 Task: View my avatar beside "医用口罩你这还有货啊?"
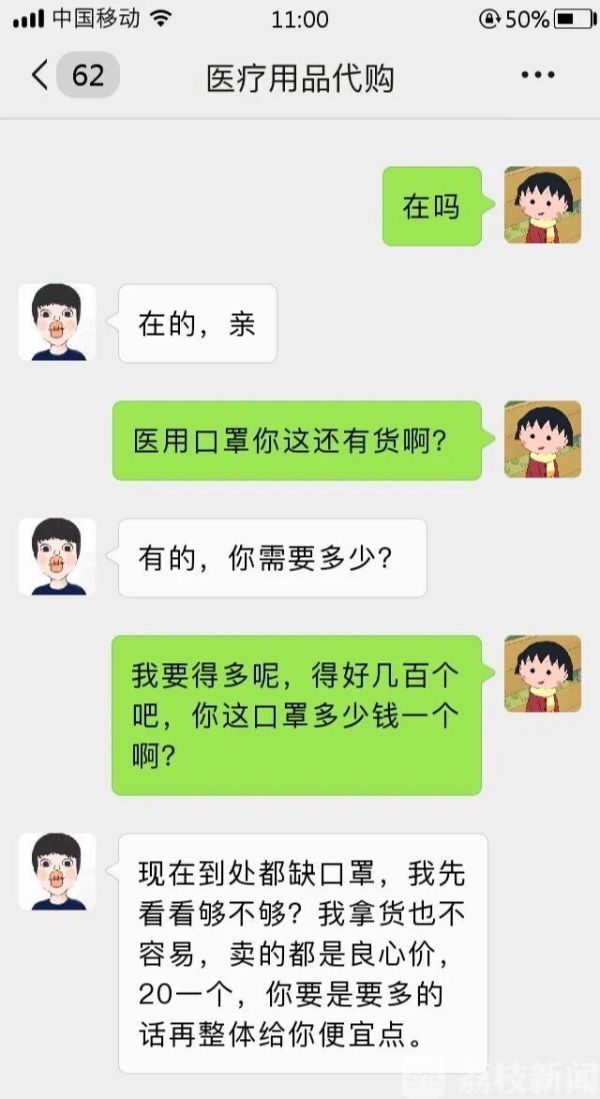pyautogui.click(x=542, y=439)
